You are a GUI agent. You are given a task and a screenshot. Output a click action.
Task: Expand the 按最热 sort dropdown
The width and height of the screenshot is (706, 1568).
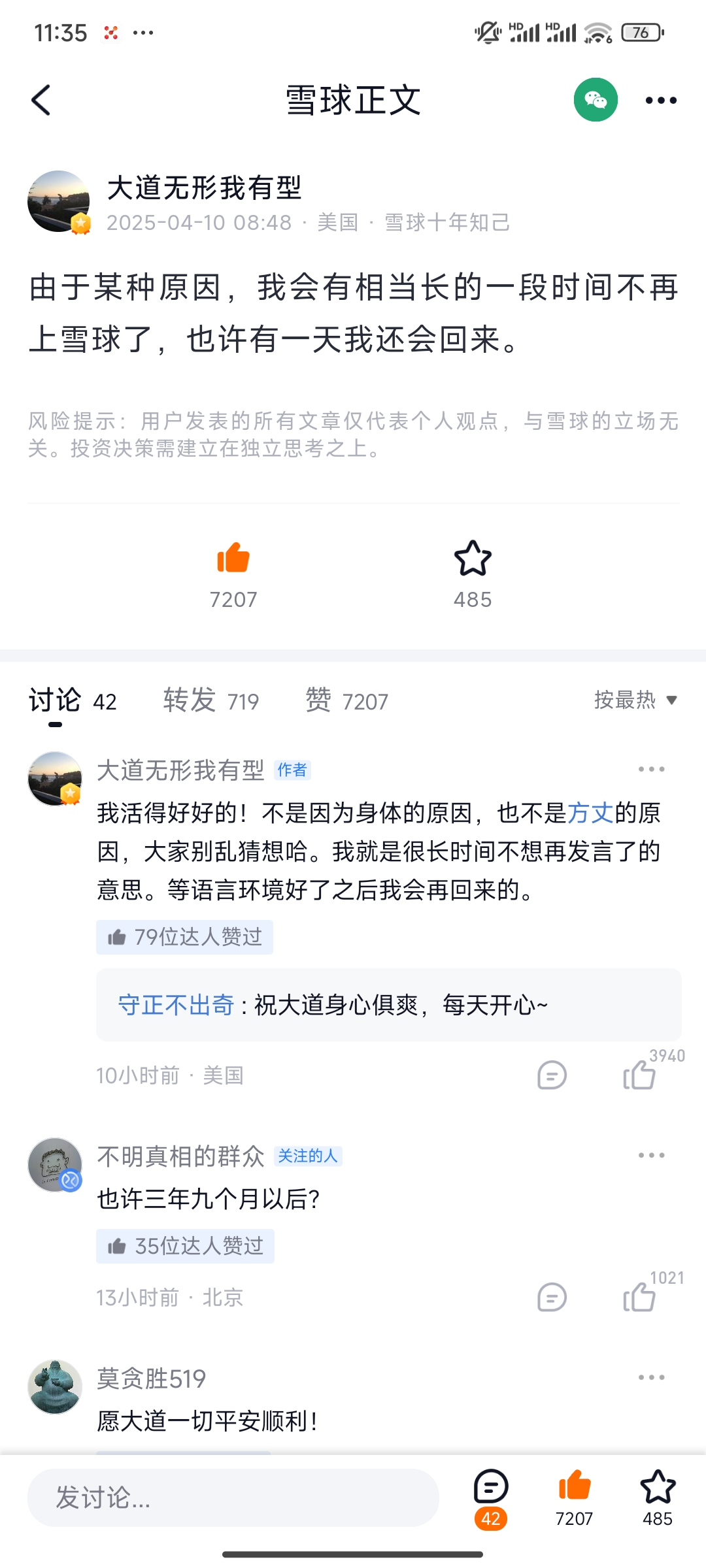click(635, 700)
